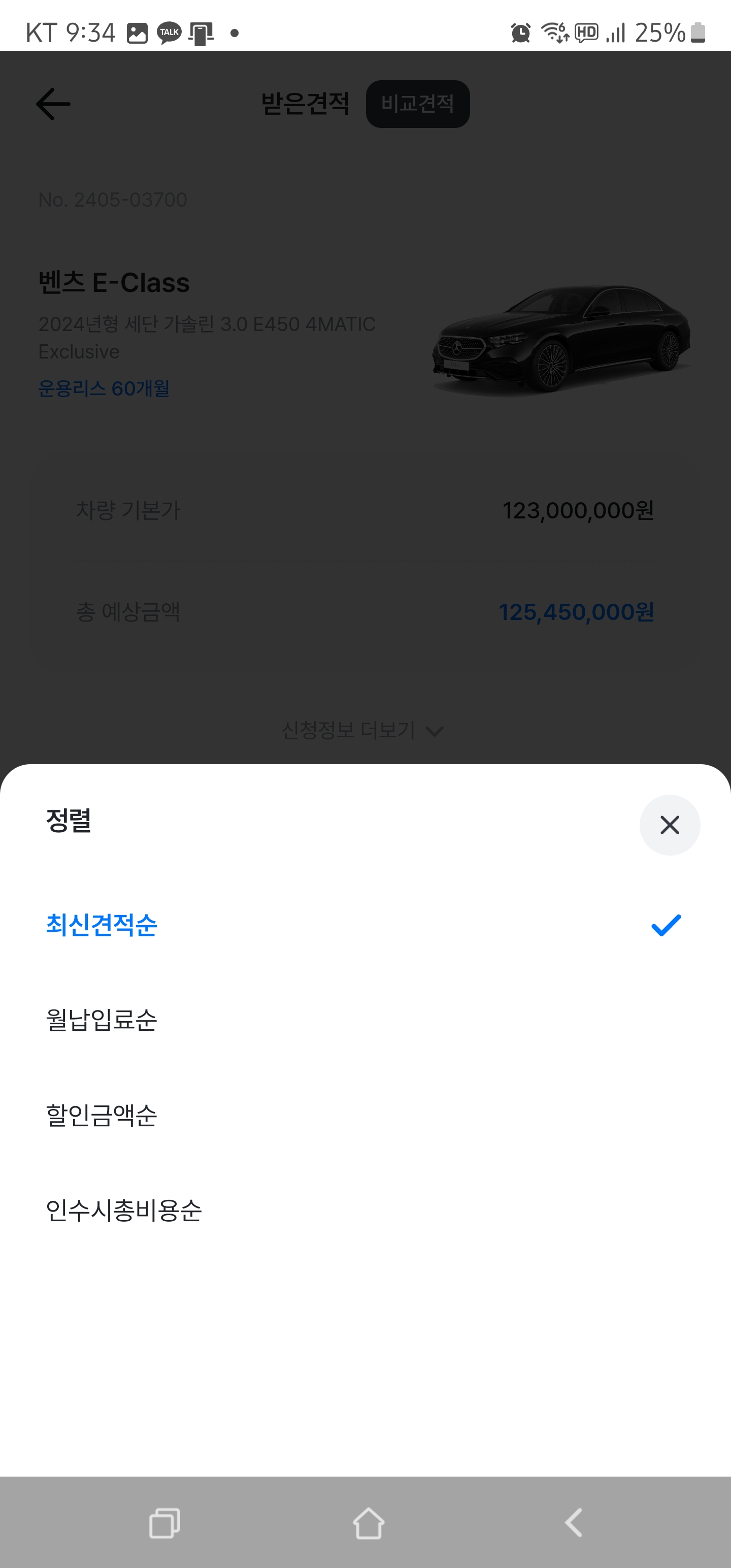Select the 받은견적 tab title
The image size is (731, 1568).
(306, 105)
